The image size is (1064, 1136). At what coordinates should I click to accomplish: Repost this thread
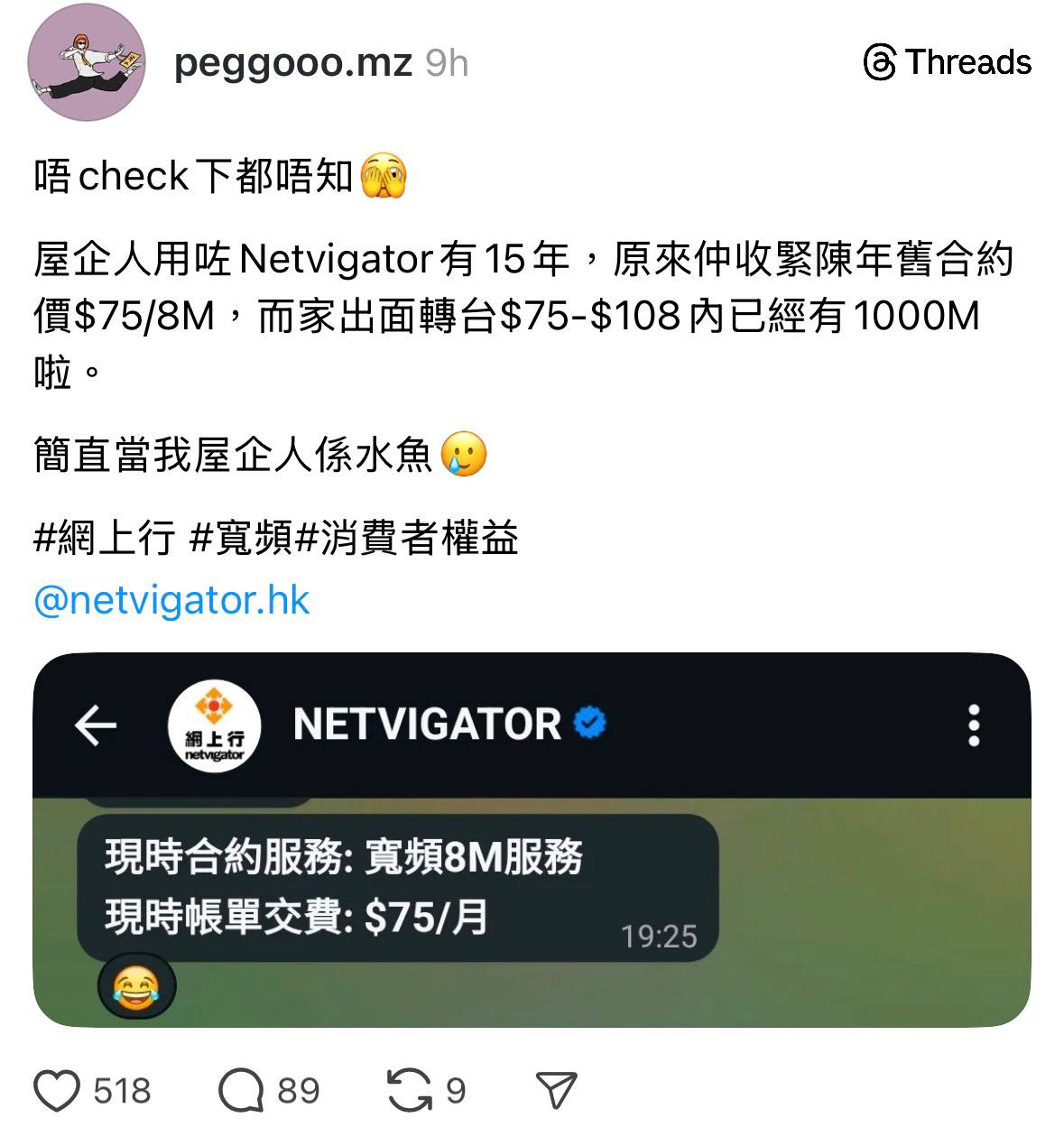[x=409, y=1090]
